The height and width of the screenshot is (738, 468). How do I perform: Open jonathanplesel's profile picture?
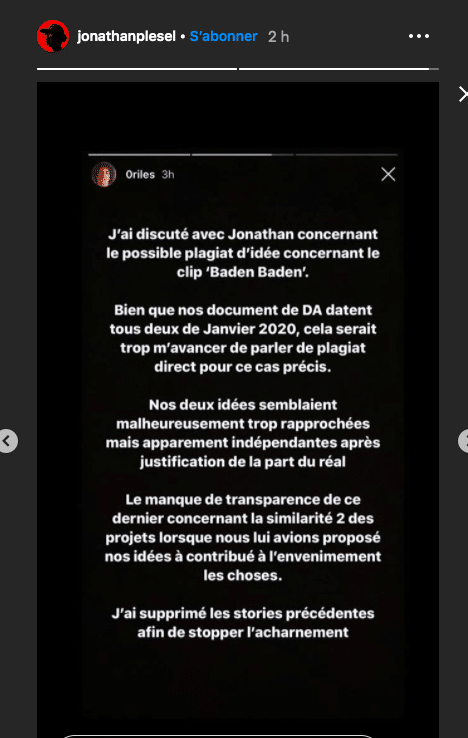pyautogui.click(x=53, y=36)
